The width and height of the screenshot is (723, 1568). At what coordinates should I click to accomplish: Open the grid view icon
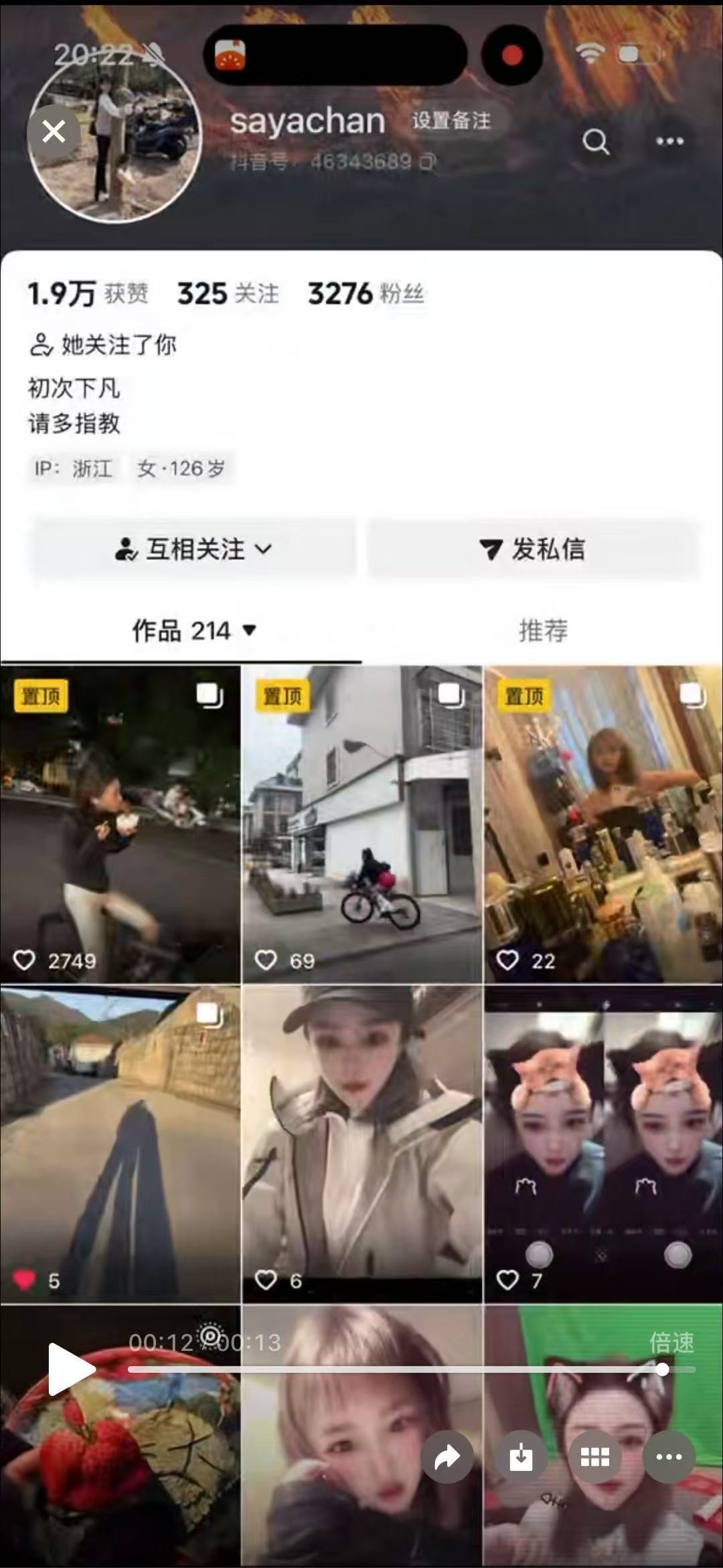[594, 1456]
